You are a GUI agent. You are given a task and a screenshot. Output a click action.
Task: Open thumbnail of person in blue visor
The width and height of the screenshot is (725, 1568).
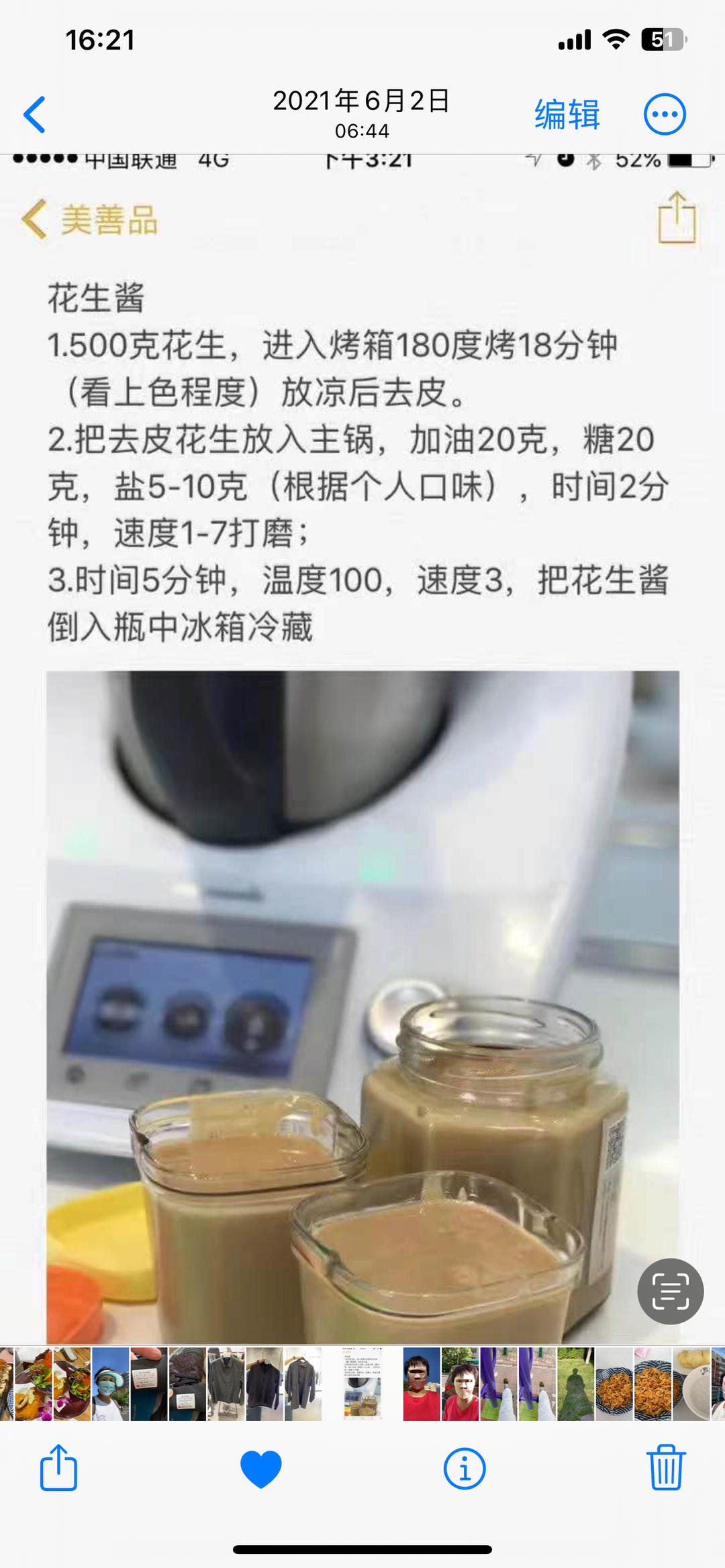(110, 1383)
